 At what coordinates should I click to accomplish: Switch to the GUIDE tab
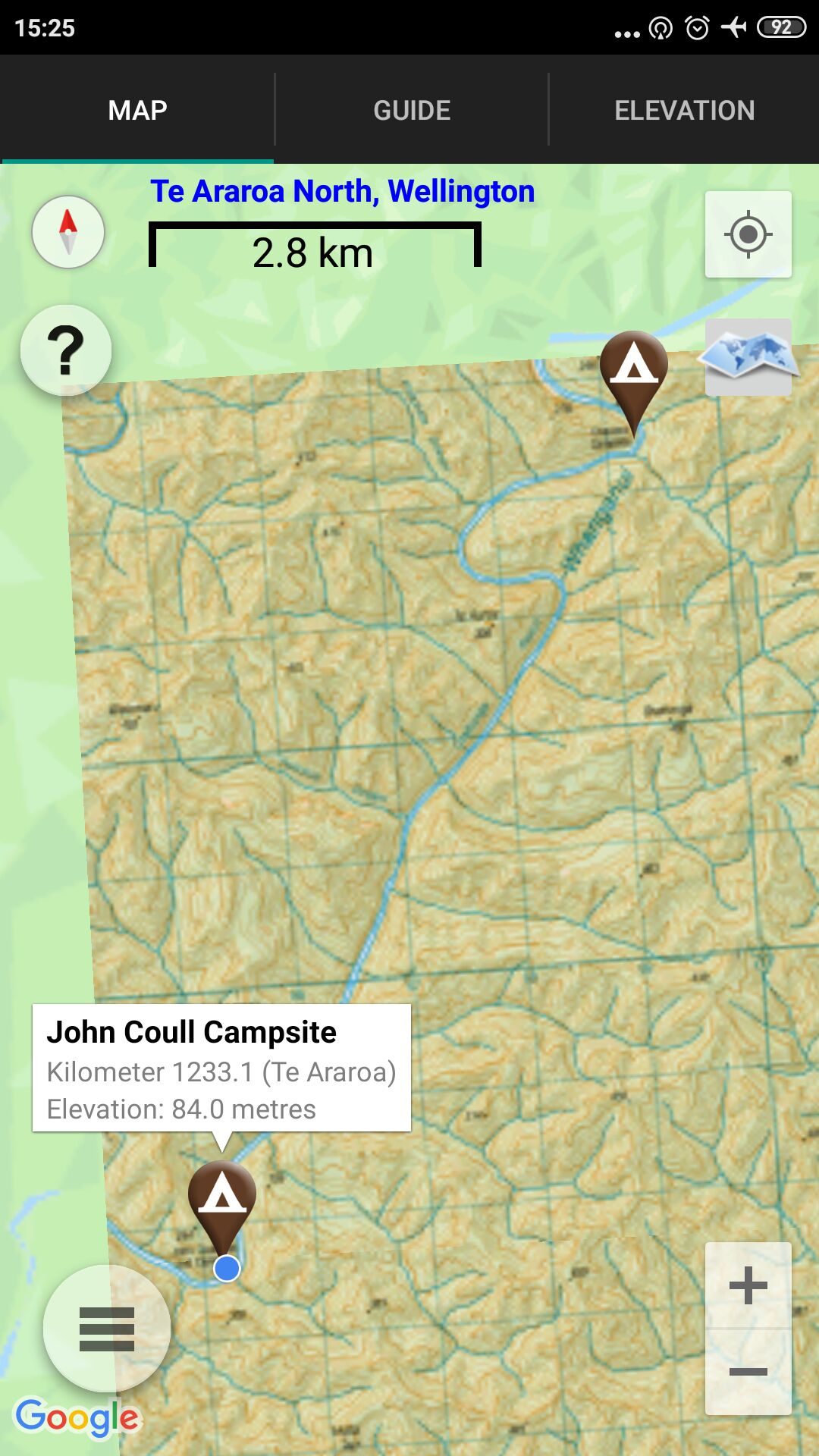(x=411, y=111)
